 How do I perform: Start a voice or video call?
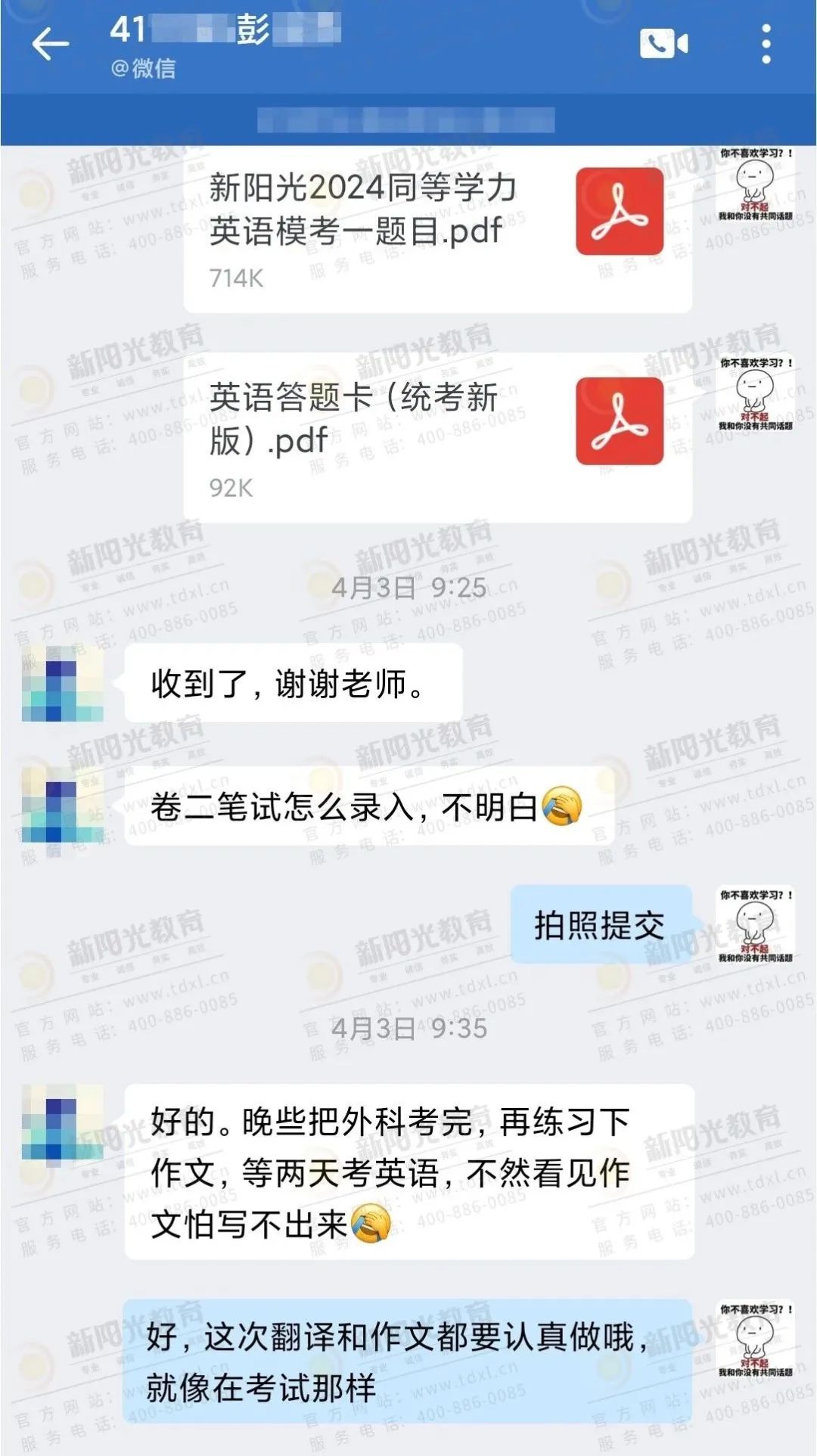[x=663, y=44]
